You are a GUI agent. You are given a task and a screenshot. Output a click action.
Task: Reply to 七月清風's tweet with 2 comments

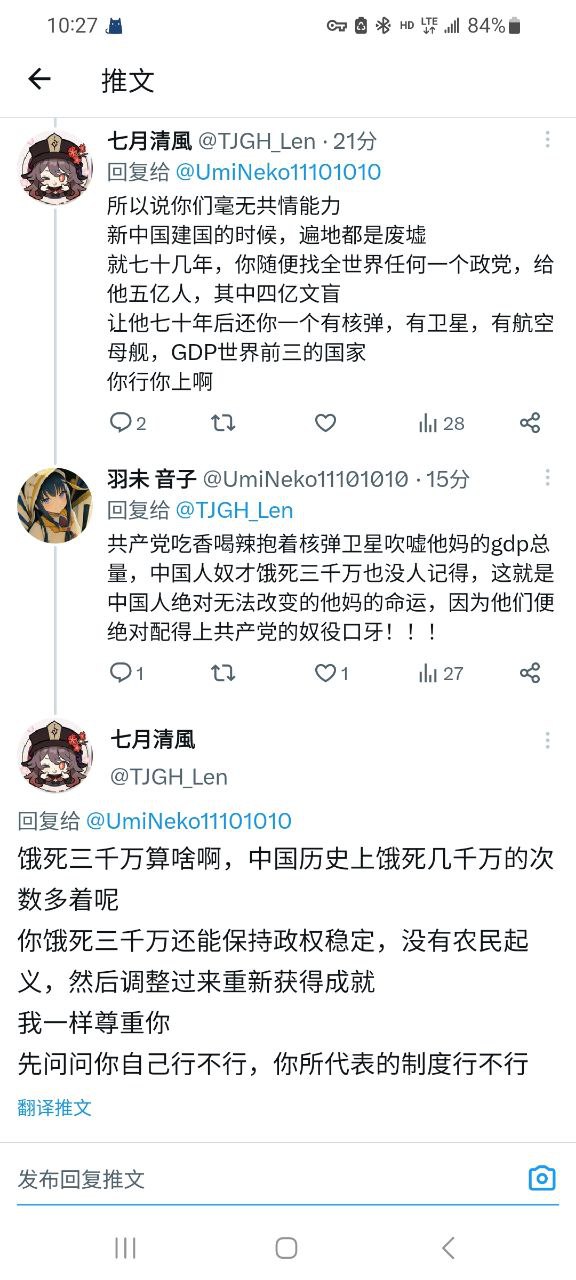pos(127,423)
